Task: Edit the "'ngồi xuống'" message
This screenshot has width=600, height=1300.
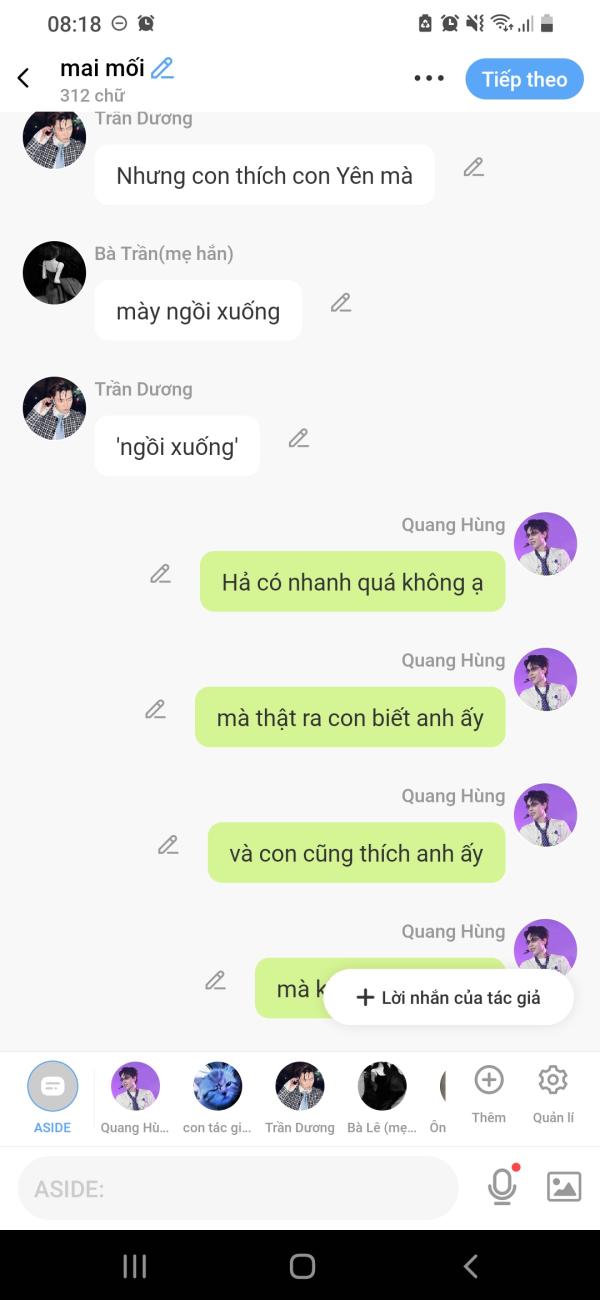Action: [x=299, y=438]
